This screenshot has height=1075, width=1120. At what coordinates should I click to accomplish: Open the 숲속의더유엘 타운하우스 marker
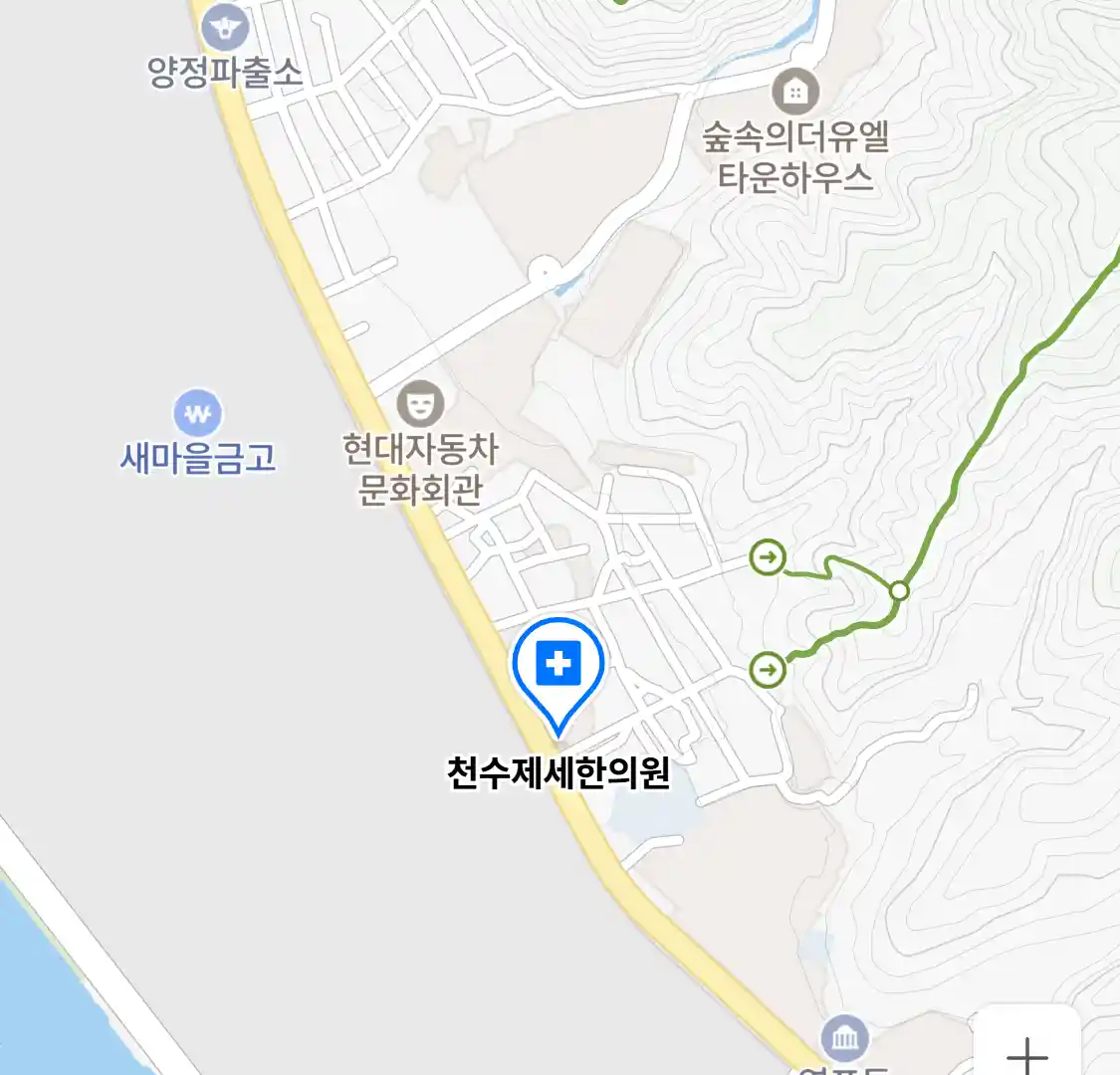point(795,93)
